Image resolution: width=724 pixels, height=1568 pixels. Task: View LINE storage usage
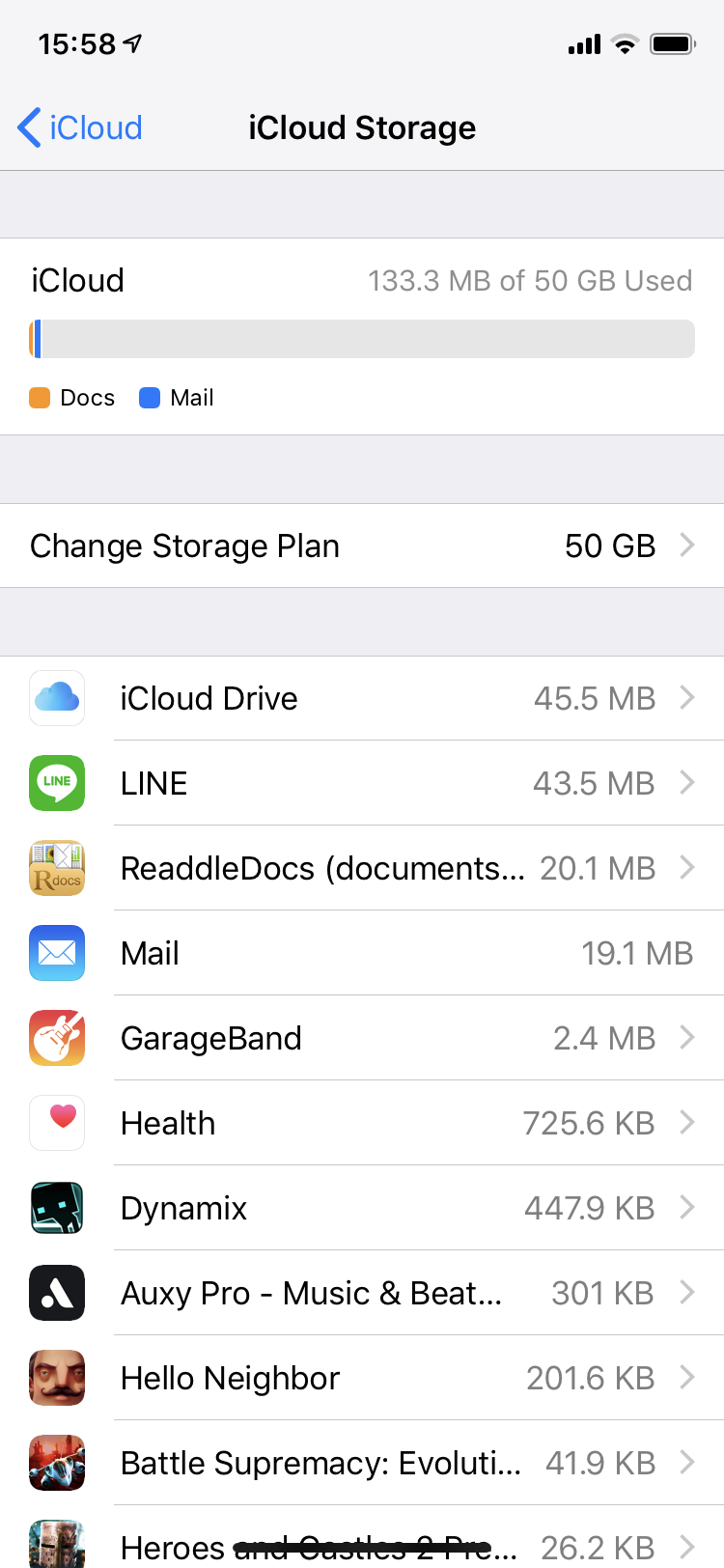[x=362, y=783]
